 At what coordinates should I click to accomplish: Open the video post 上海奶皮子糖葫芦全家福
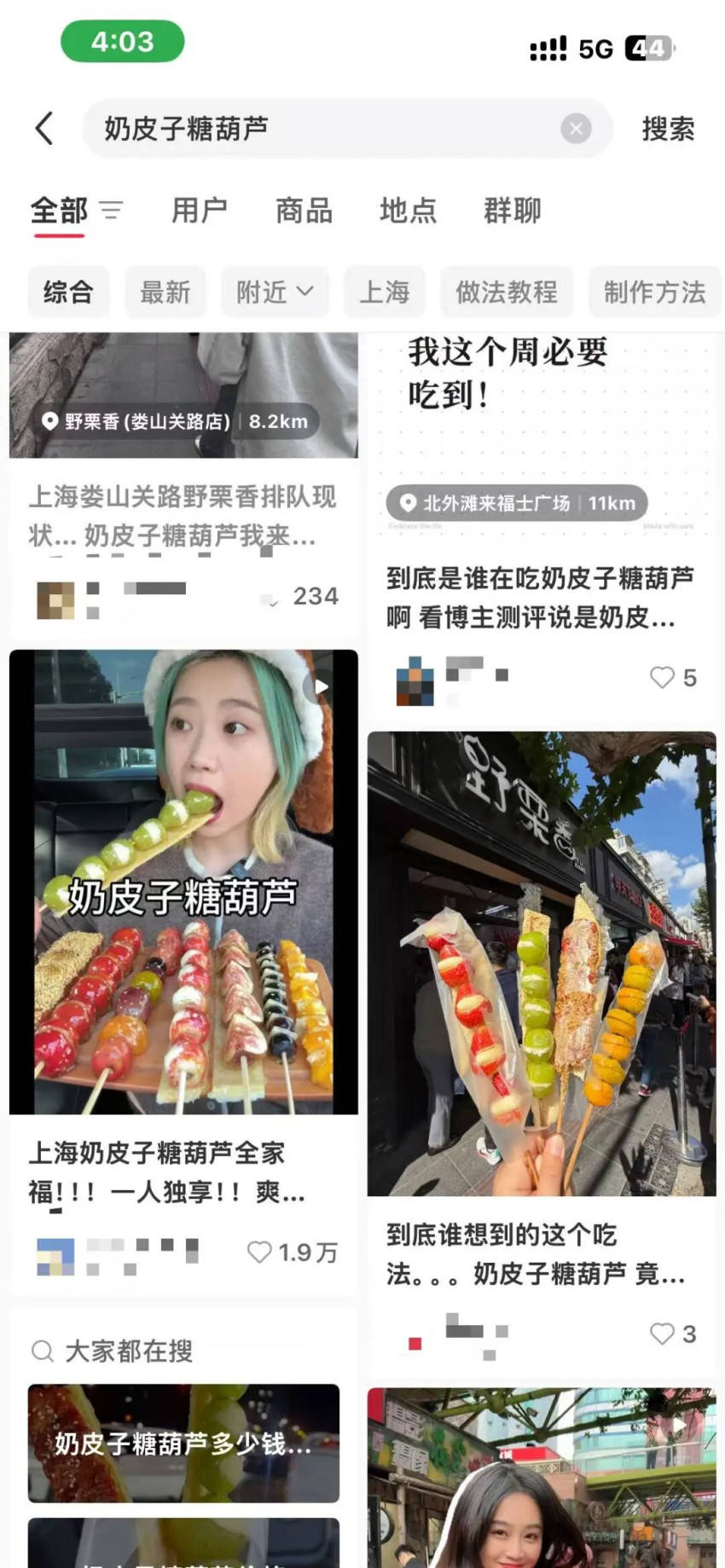183,882
